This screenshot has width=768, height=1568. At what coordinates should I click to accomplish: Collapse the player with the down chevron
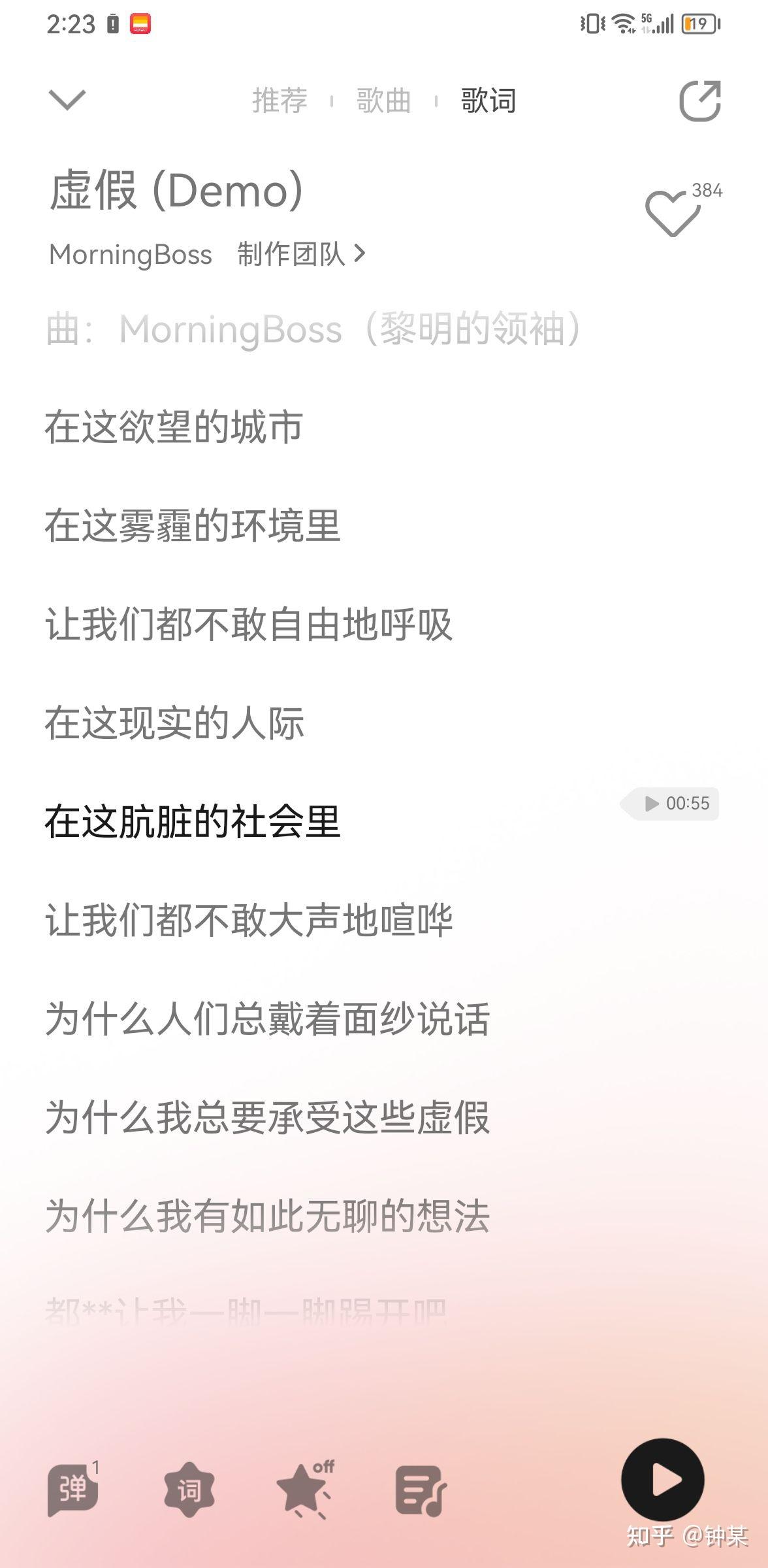pyautogui.click(x=67, y=100)
